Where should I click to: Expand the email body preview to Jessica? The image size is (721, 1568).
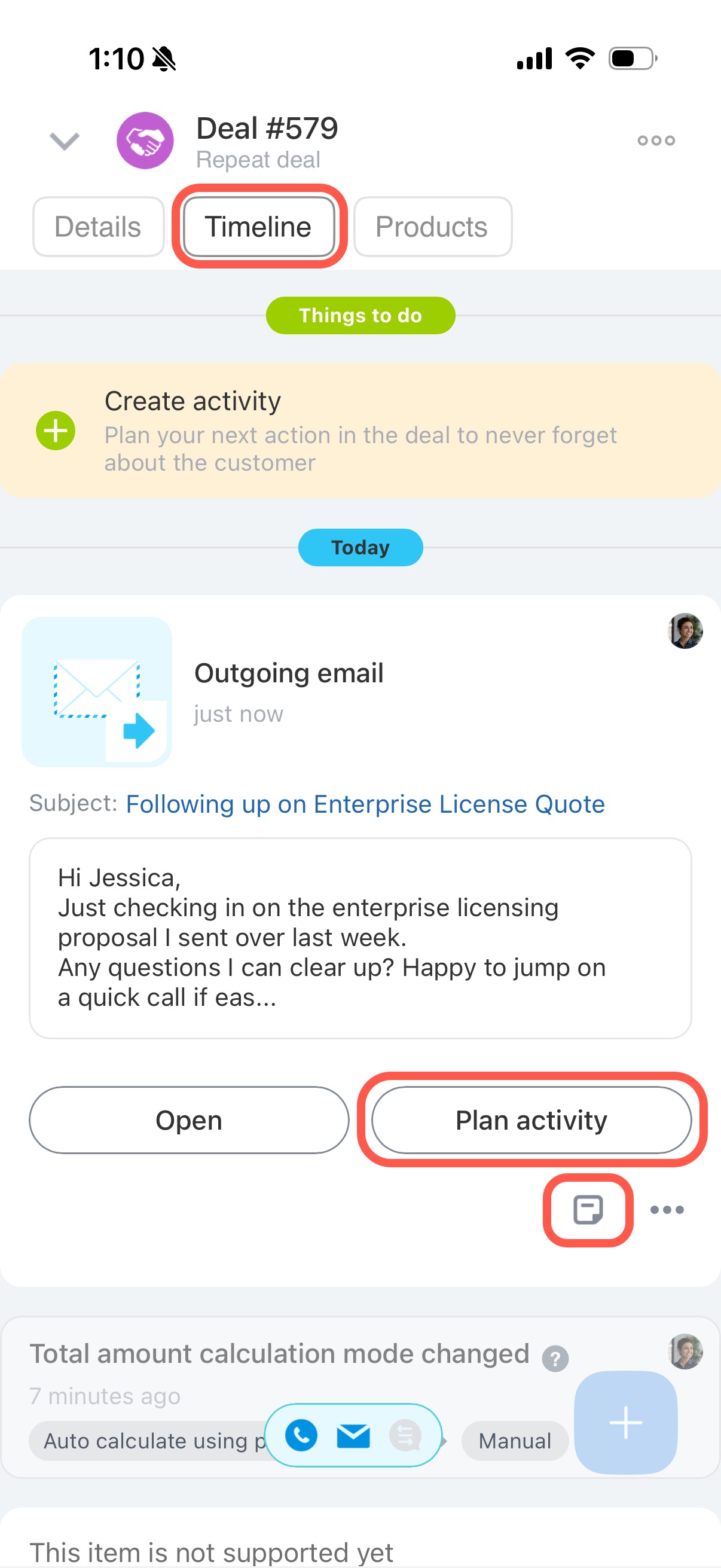tap(360, 938)
